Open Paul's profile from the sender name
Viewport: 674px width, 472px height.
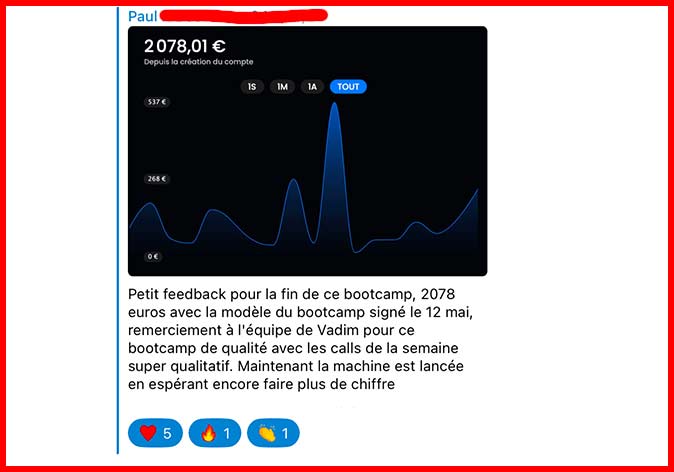[x=143, y=16]
